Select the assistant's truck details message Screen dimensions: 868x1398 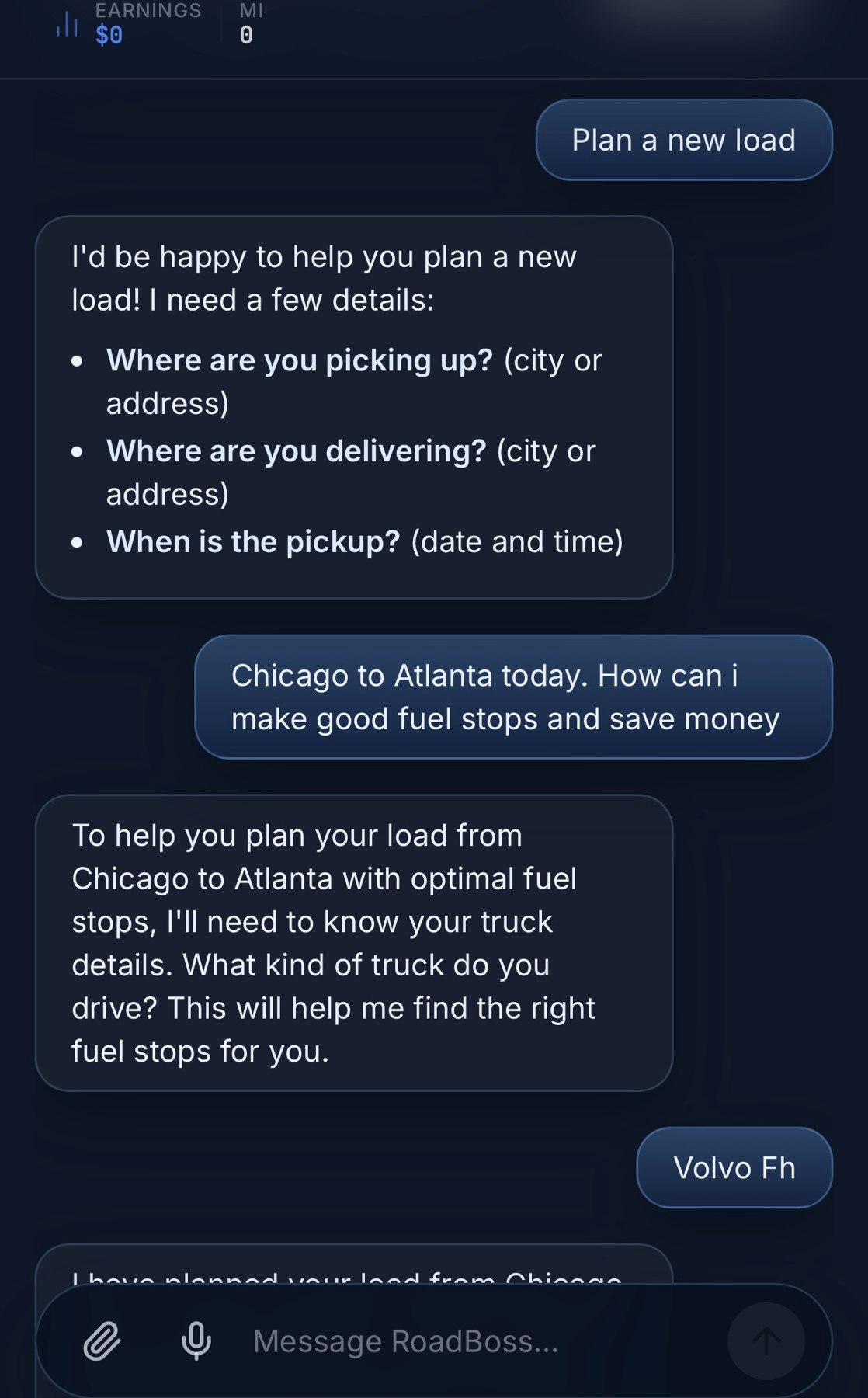pyautogui.click(x=354, y=942)
